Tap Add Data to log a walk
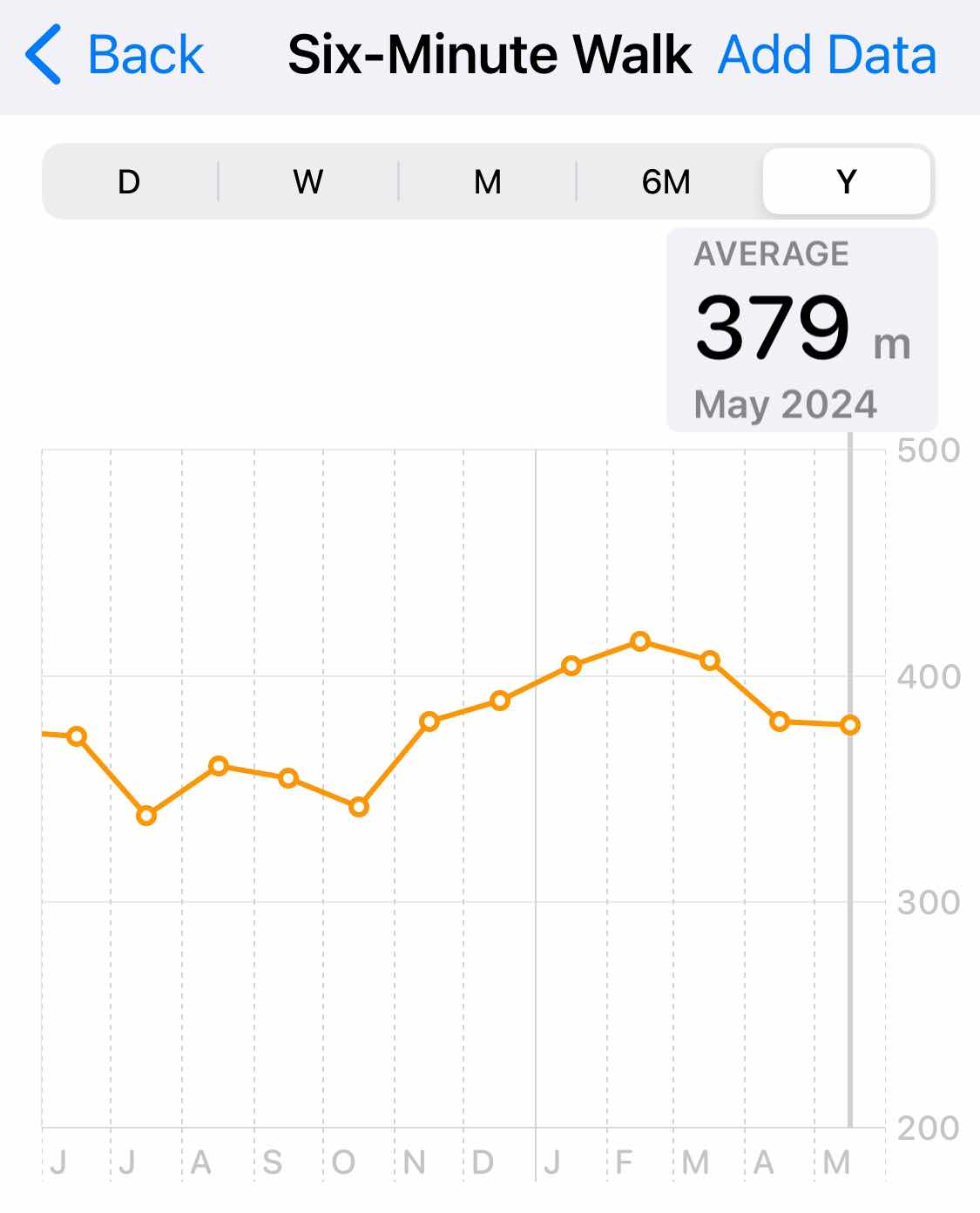Screen dimensions: 980x1213 click(x=826, y=55)
